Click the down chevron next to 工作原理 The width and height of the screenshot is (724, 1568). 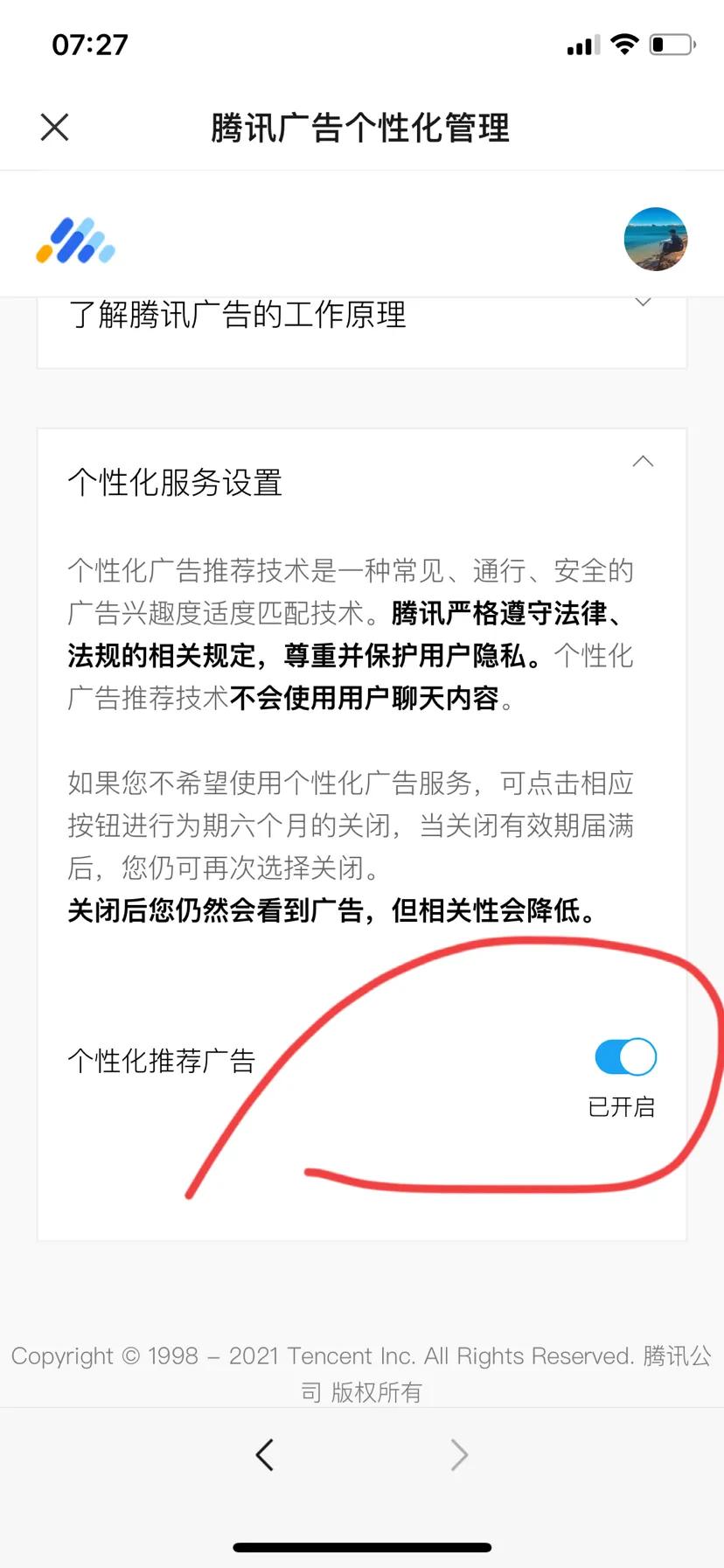click(x=643, y=302)
